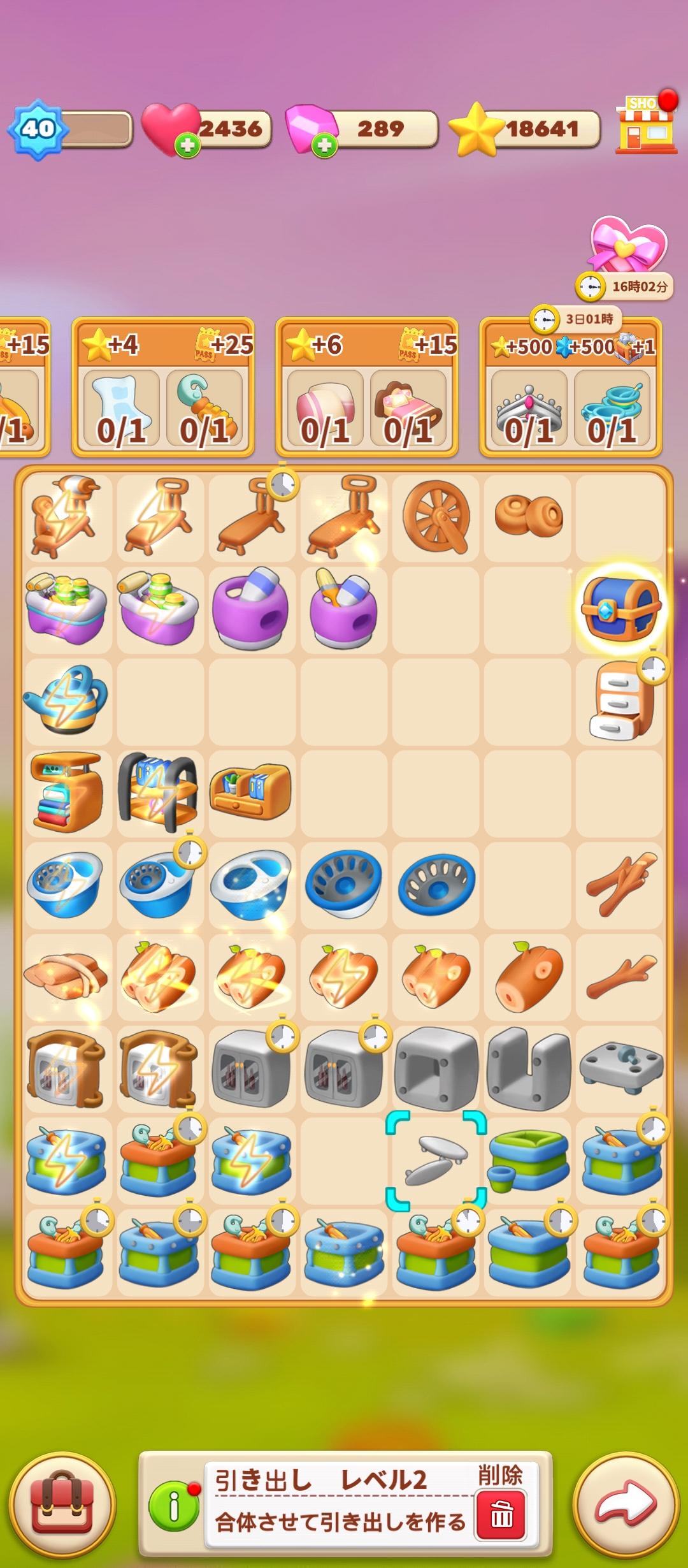Viewport: 688px width, 1568px height.
Task: Tap the single orange log item
Action: point(529,976)
